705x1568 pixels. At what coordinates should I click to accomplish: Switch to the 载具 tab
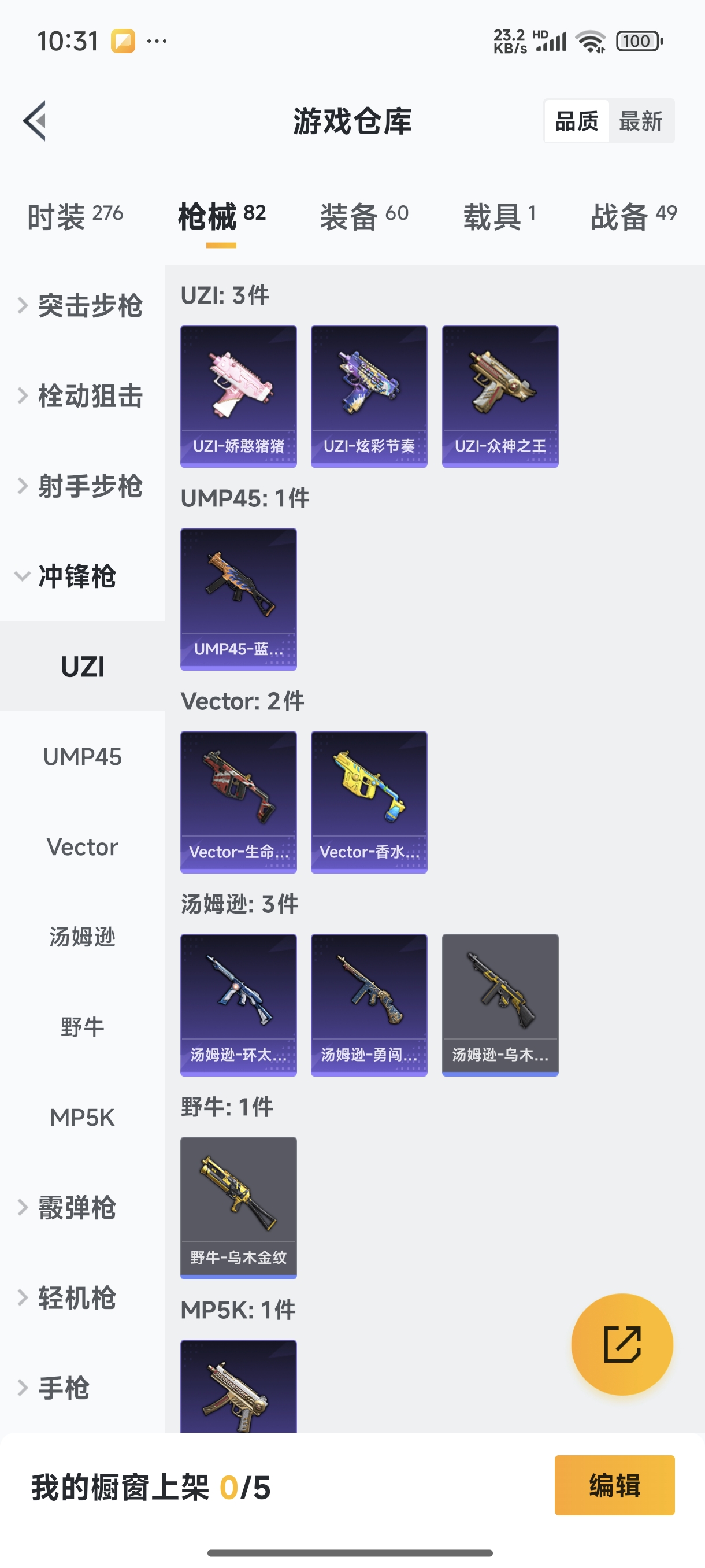499,216
